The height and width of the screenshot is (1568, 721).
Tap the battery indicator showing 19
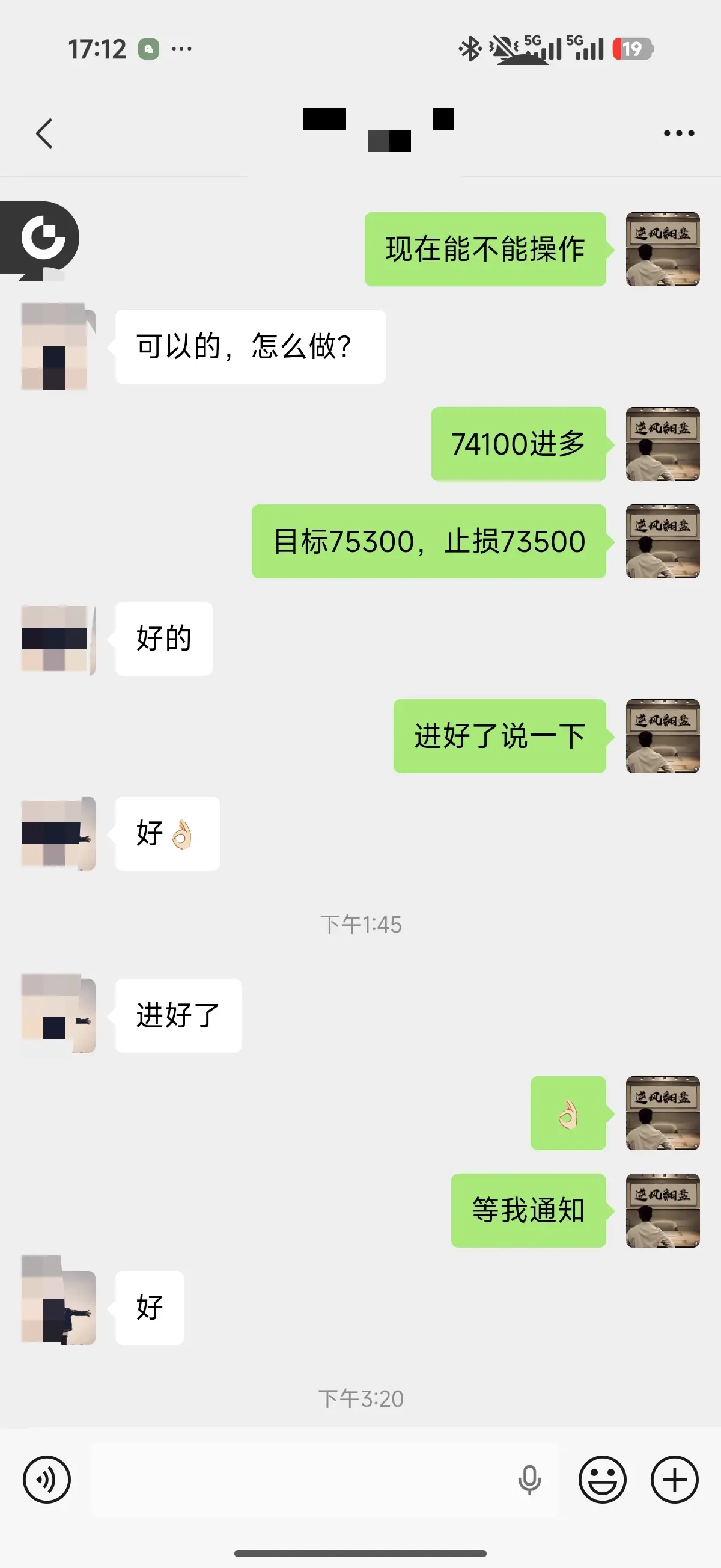click(x=633, y=50)
